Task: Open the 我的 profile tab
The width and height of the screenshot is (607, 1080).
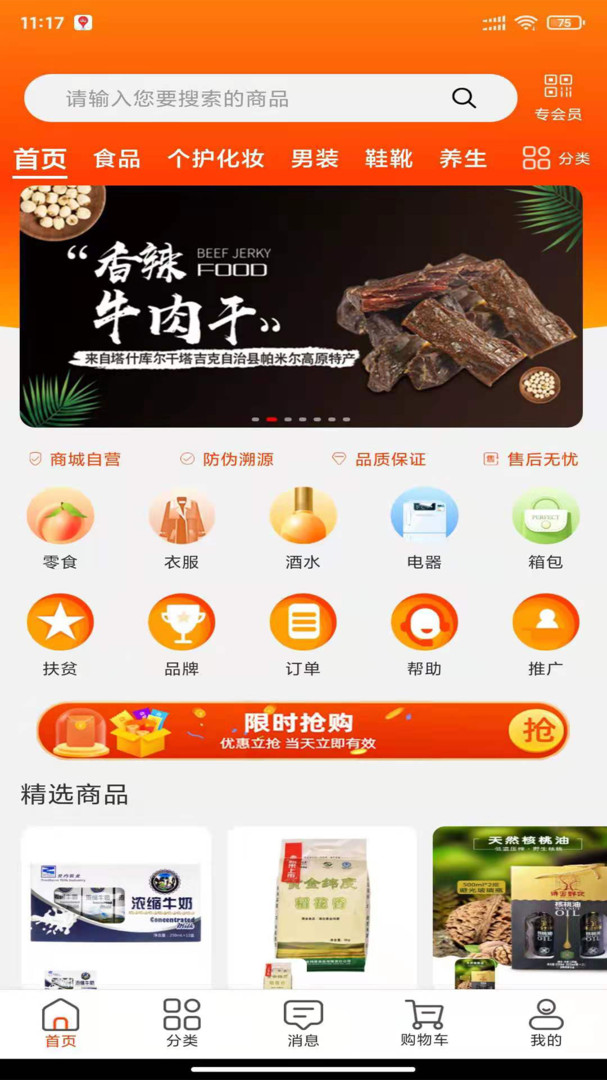Action: pyautogui.click(x=546, y=1022)
